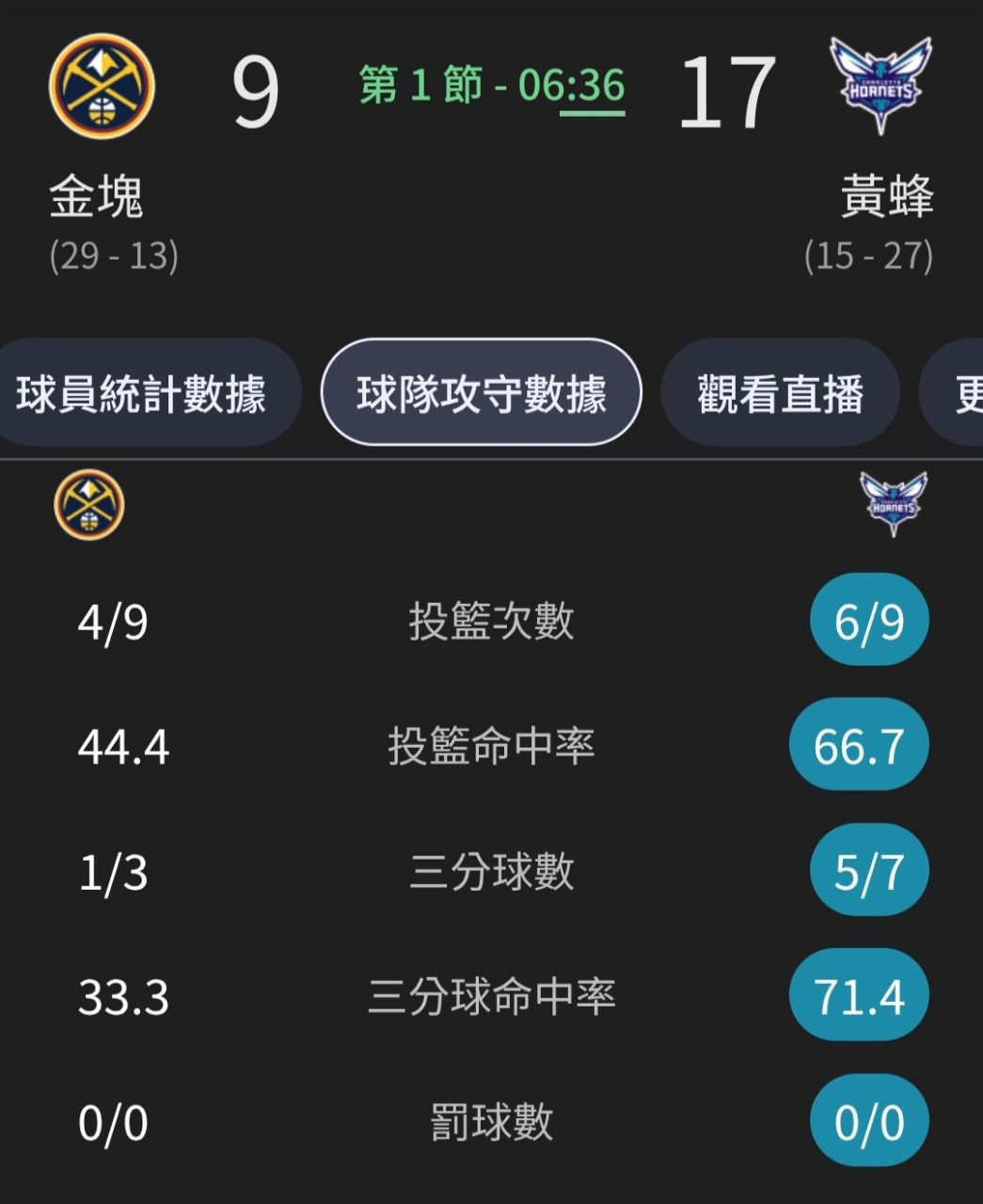Switch to the 球員統計數據 tab
The height and width of the screenshot is (1204, 983).
(x=141, y=393)
